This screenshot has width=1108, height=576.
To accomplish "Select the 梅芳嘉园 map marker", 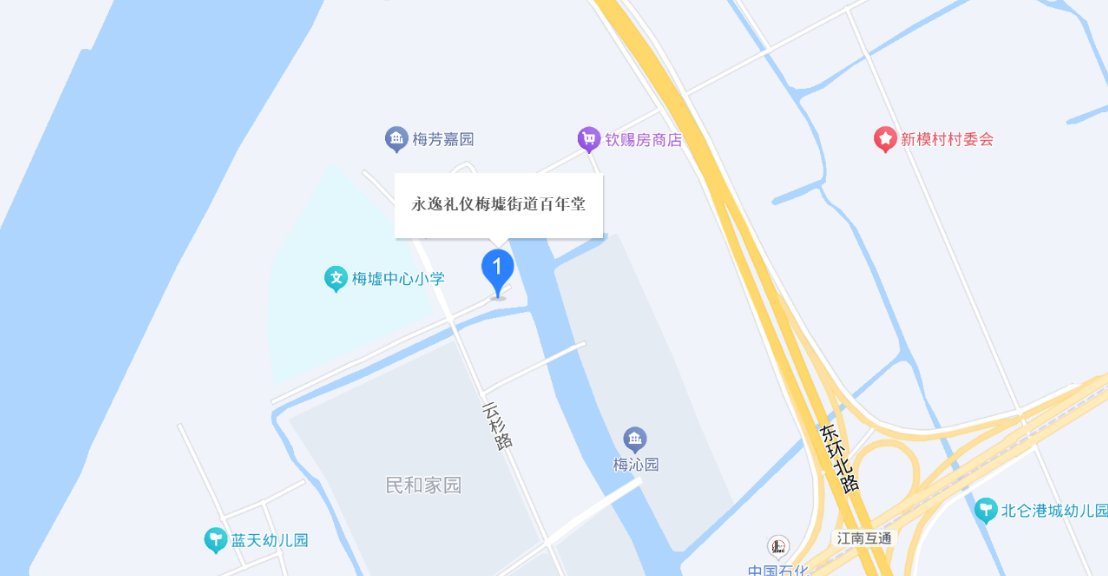I will 396,139.
